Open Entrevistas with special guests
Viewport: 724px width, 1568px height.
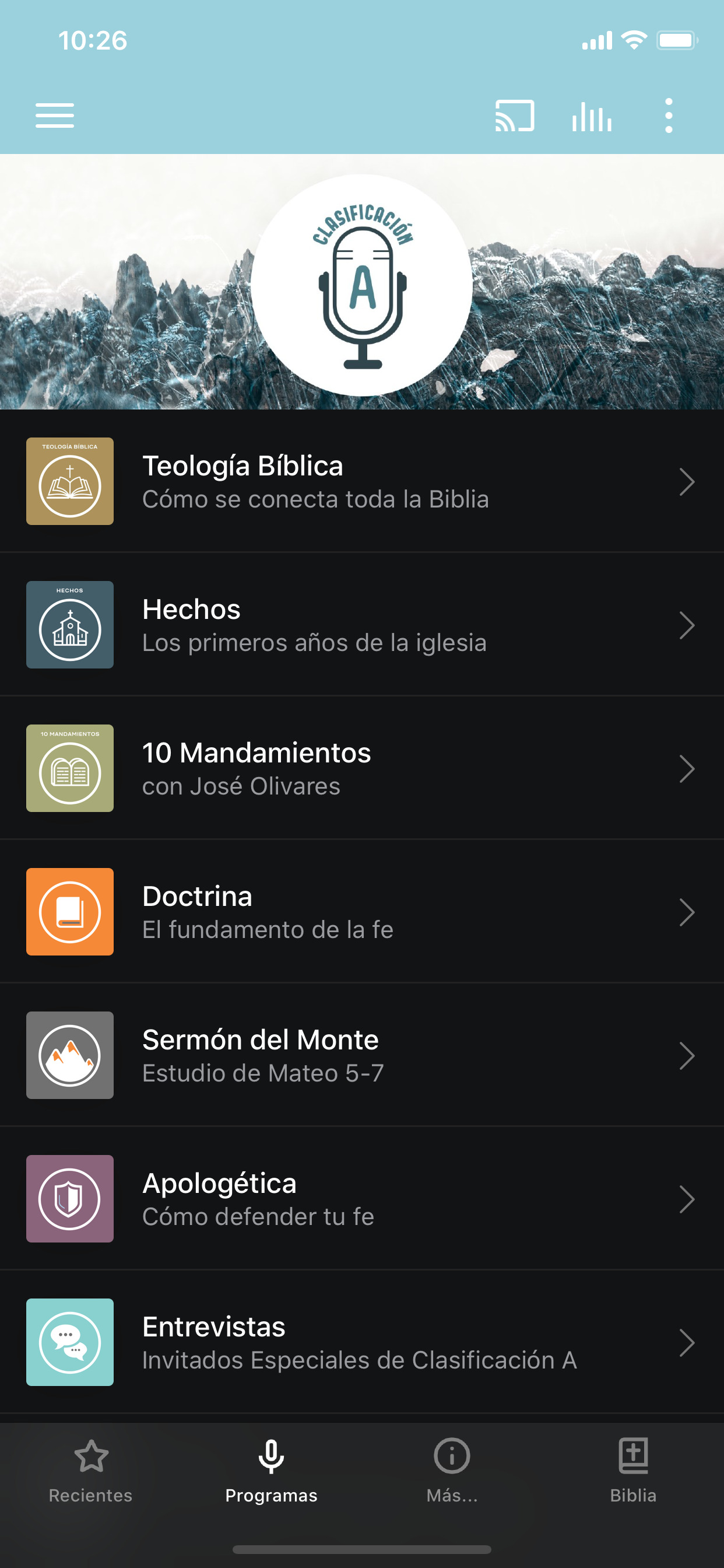click(362, 1342)
